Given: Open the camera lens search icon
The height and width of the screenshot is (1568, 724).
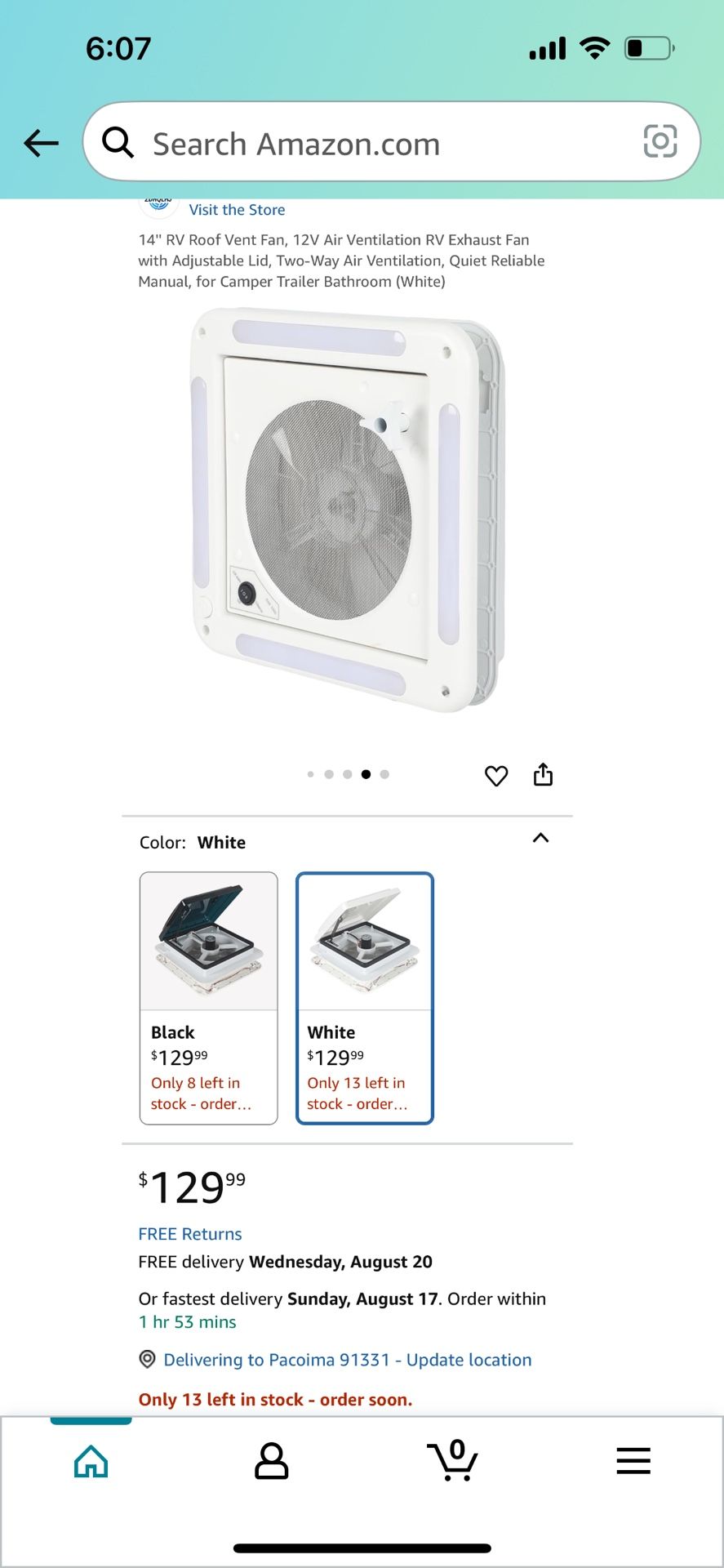Looking at the screenshot, I should 660,141.
